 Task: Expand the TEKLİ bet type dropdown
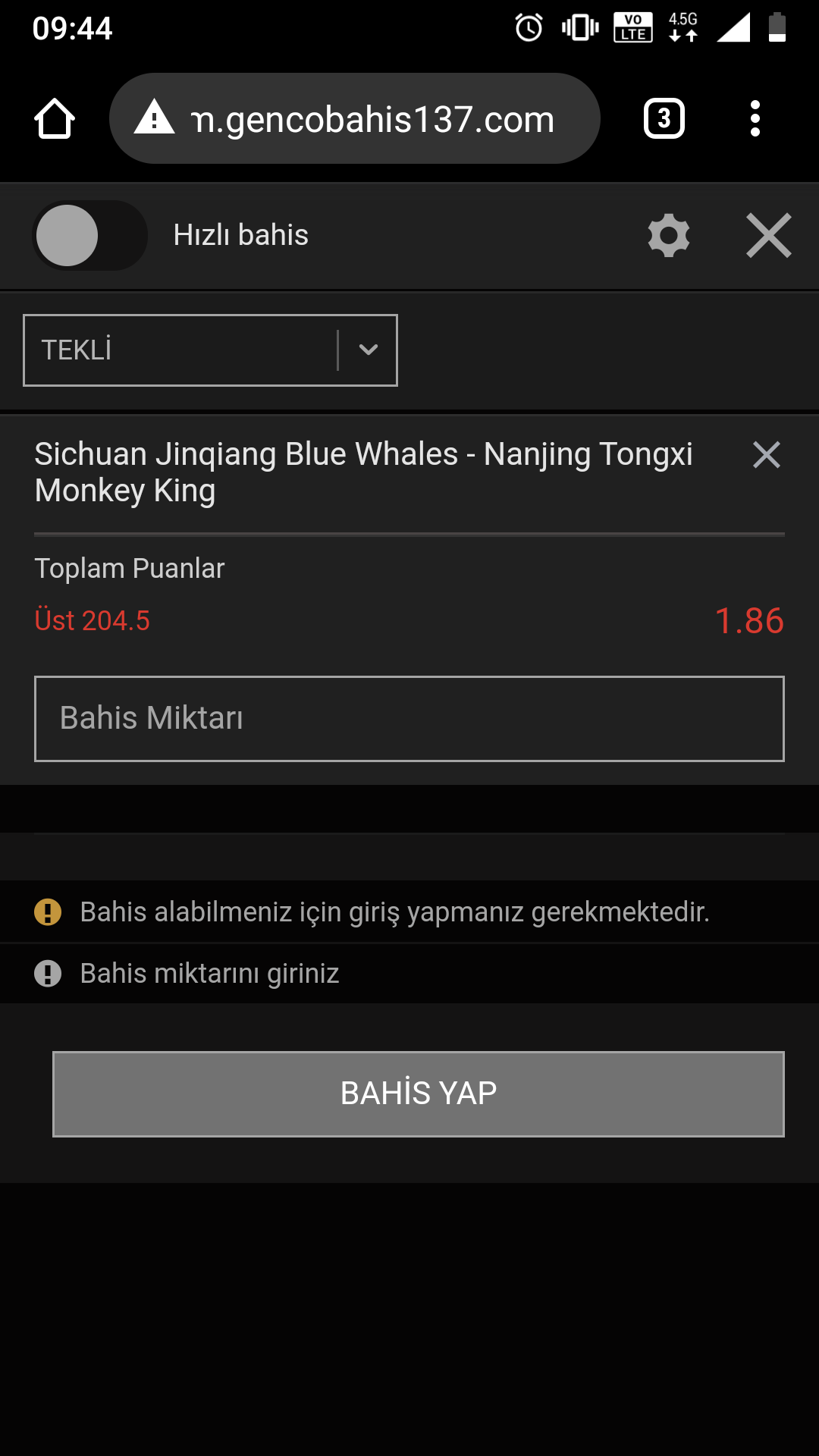pos(210,350)
